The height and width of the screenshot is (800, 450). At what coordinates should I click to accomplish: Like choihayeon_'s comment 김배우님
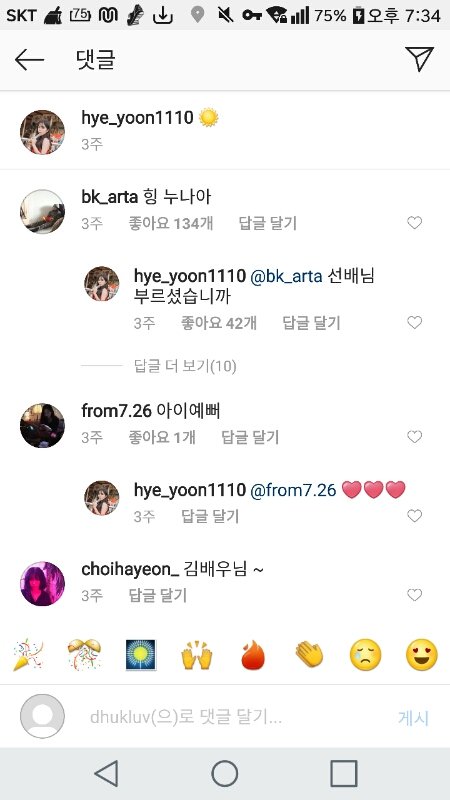pos(414,595)
